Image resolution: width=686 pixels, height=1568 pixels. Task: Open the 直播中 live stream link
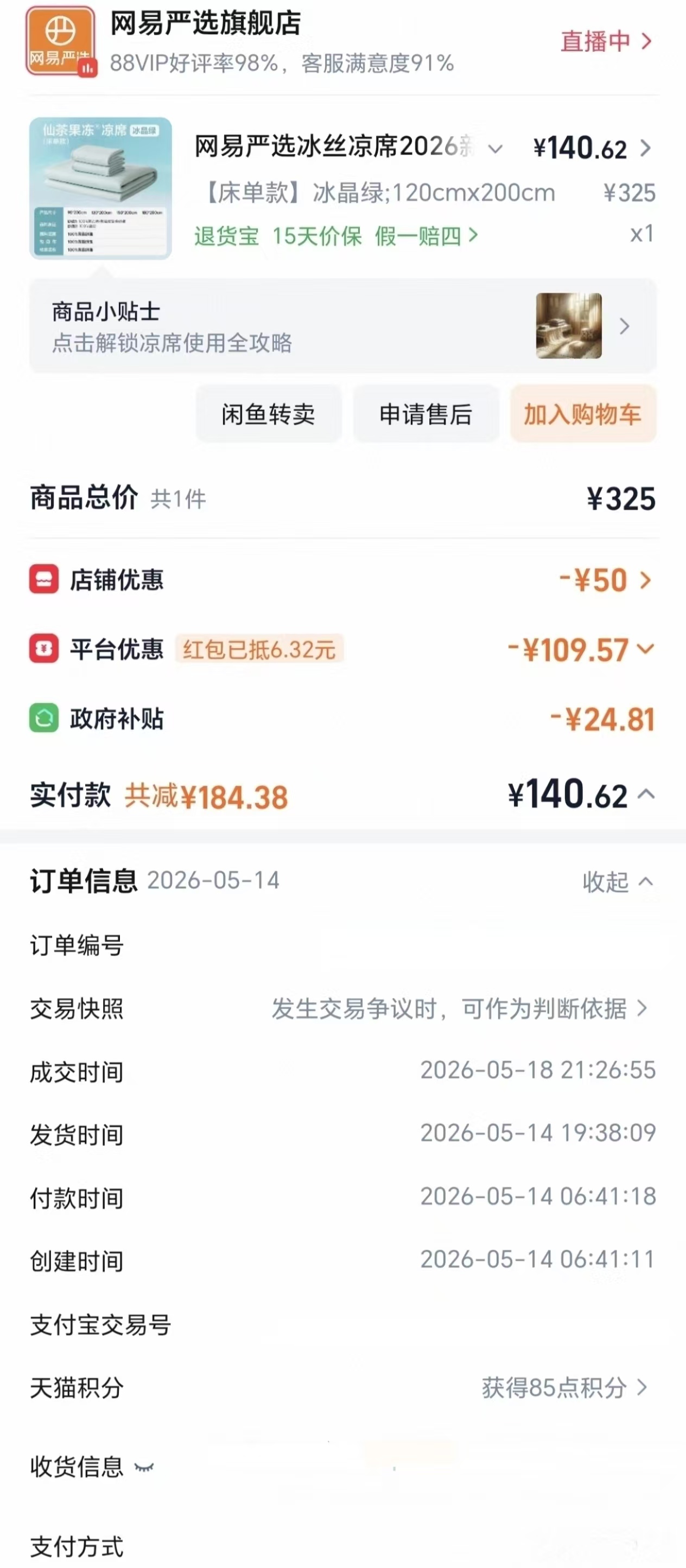pos(606,41)
